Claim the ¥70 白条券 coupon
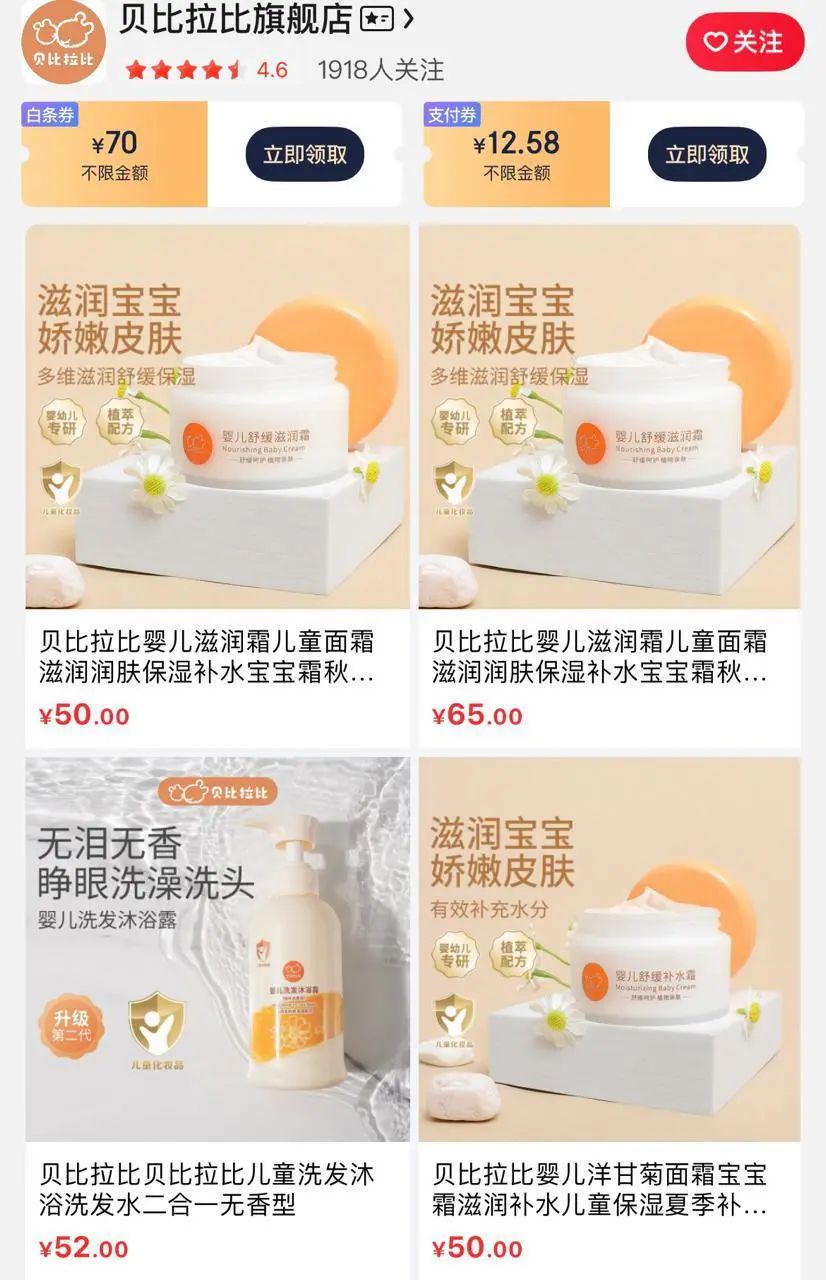Image resolution: width=826 pixels, height=1280 pixels. [305, 155]
